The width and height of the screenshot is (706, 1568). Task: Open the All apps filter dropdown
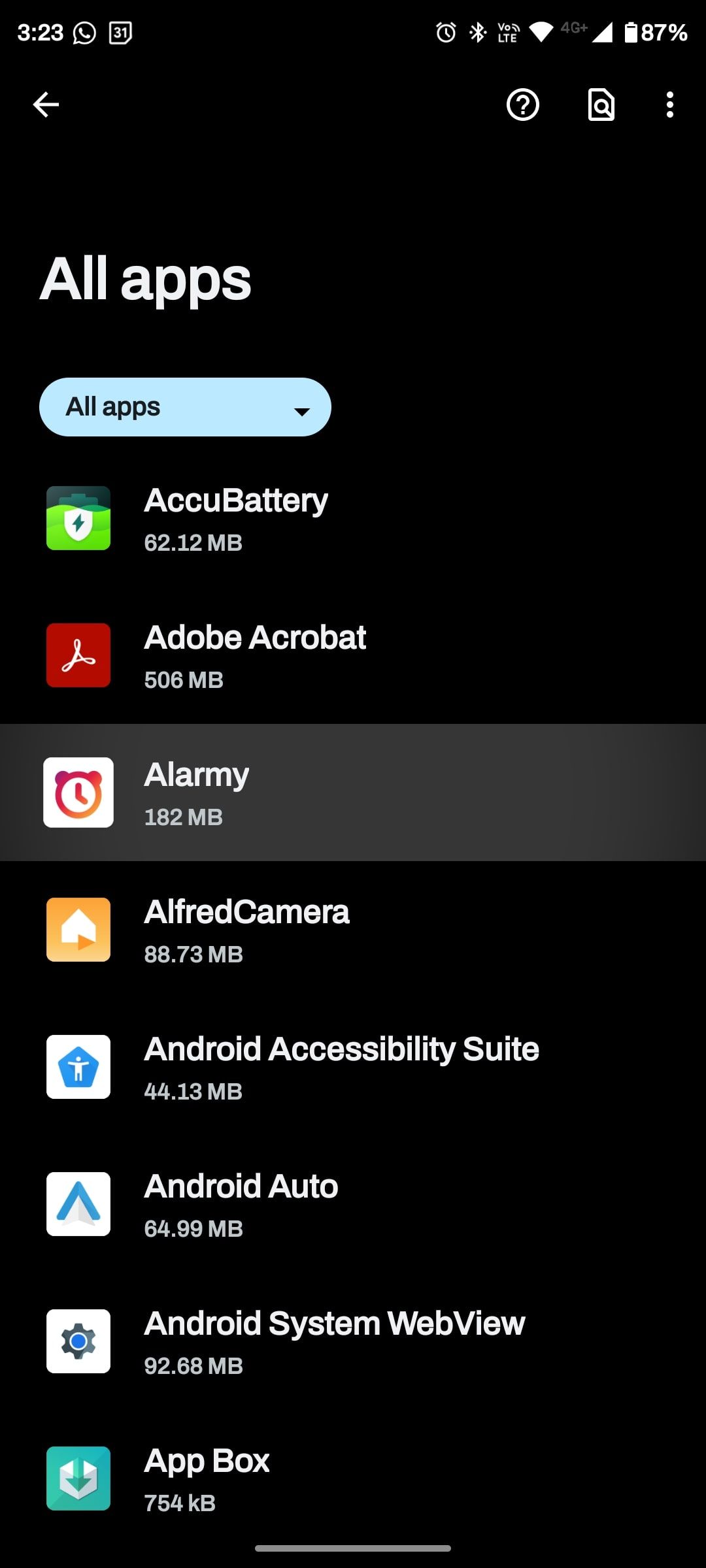pyautogui.click(x=185, y=406)
